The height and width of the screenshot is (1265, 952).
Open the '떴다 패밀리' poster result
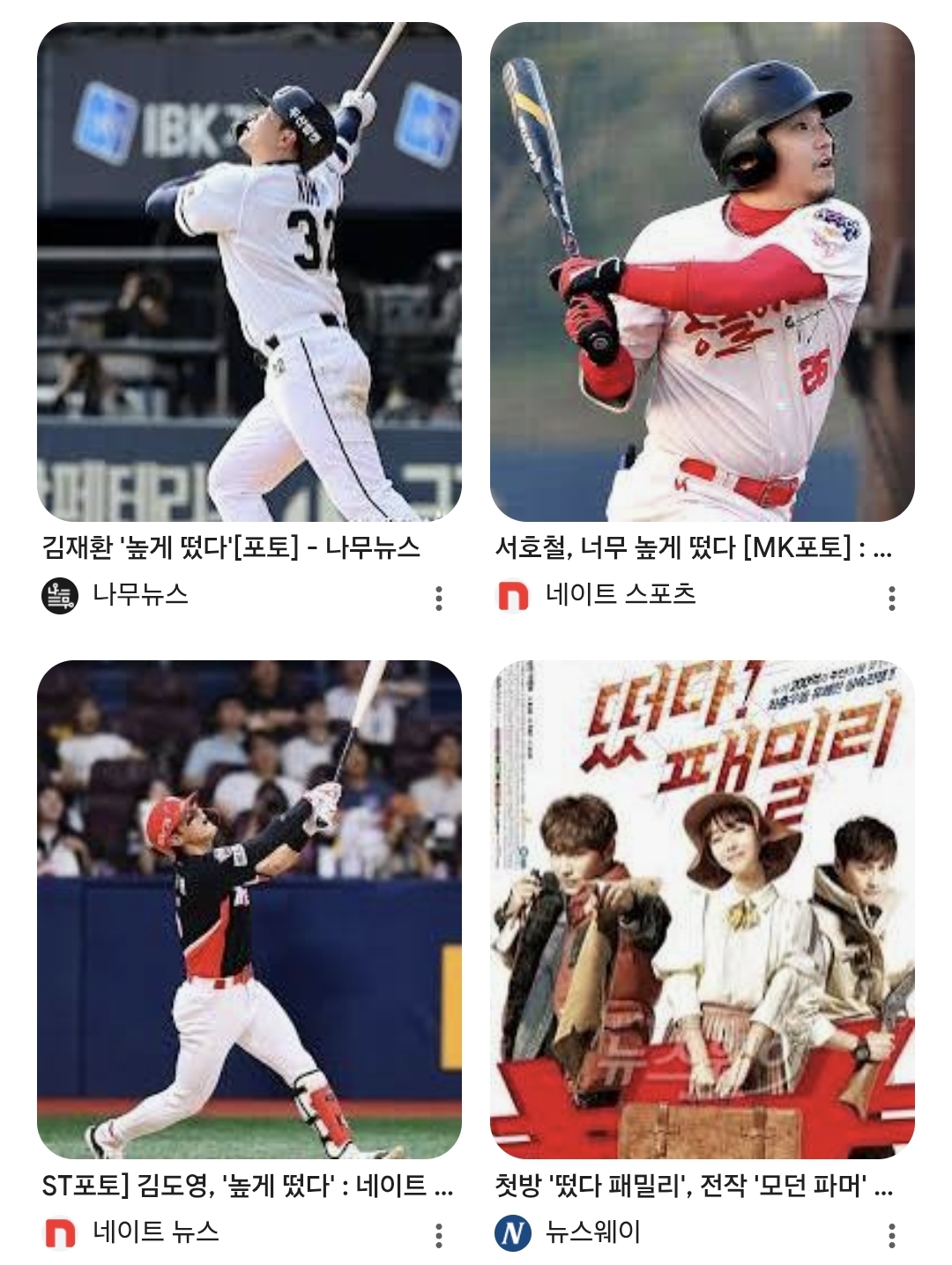click(x=702, y=909)
